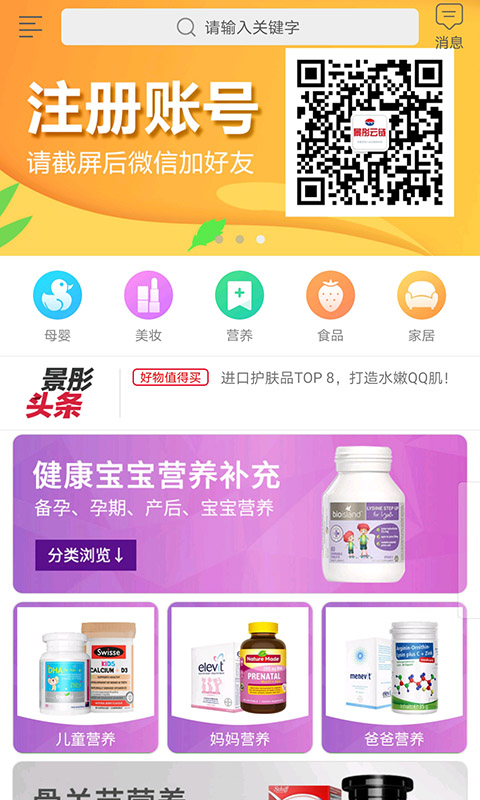Image resolution: width=480 pixels, height=800 pixels.
Task: Open the 妈妈营养 card
Action: [240, 678]
